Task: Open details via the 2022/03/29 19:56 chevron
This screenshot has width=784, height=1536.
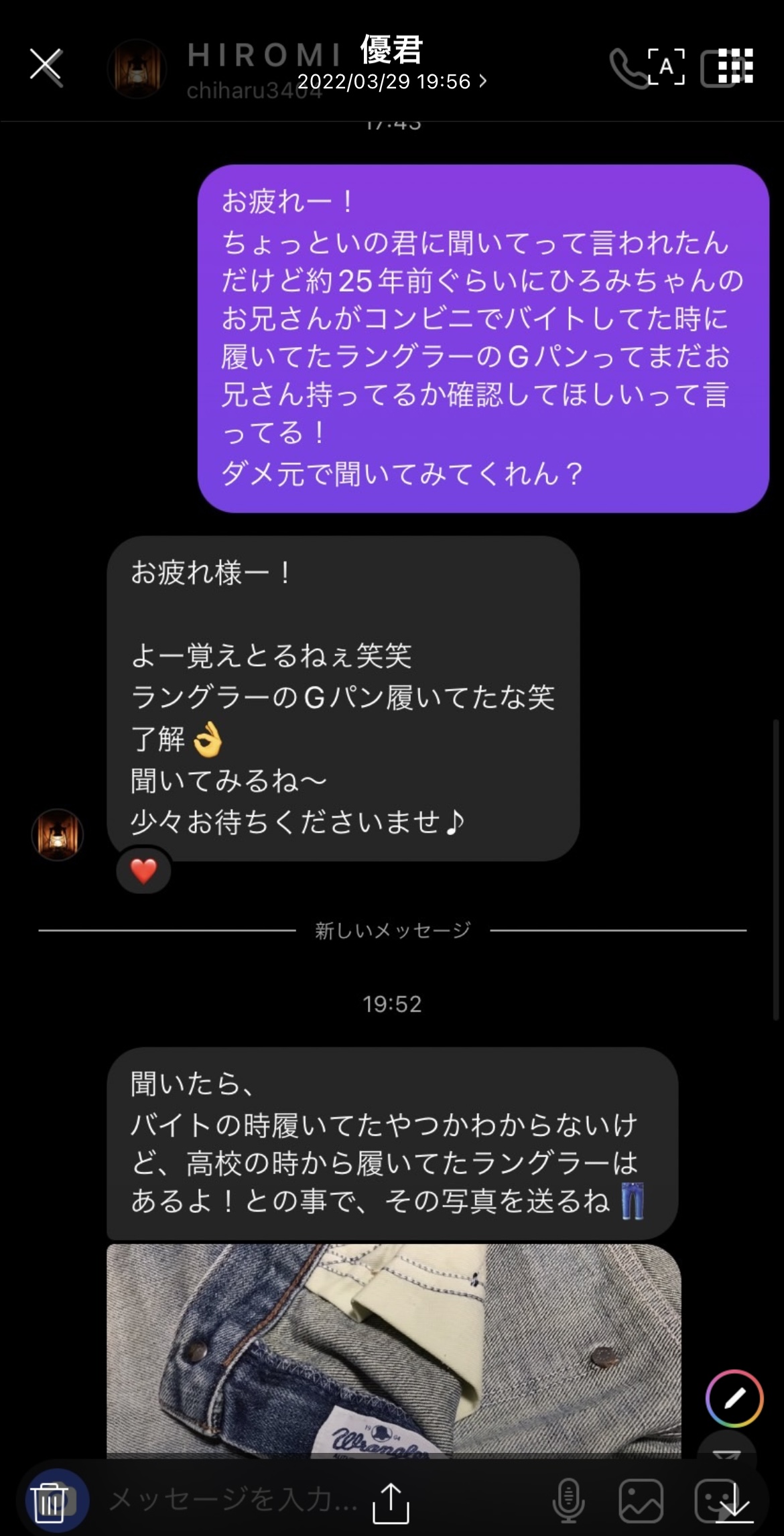Action: [x=482, y=82]
